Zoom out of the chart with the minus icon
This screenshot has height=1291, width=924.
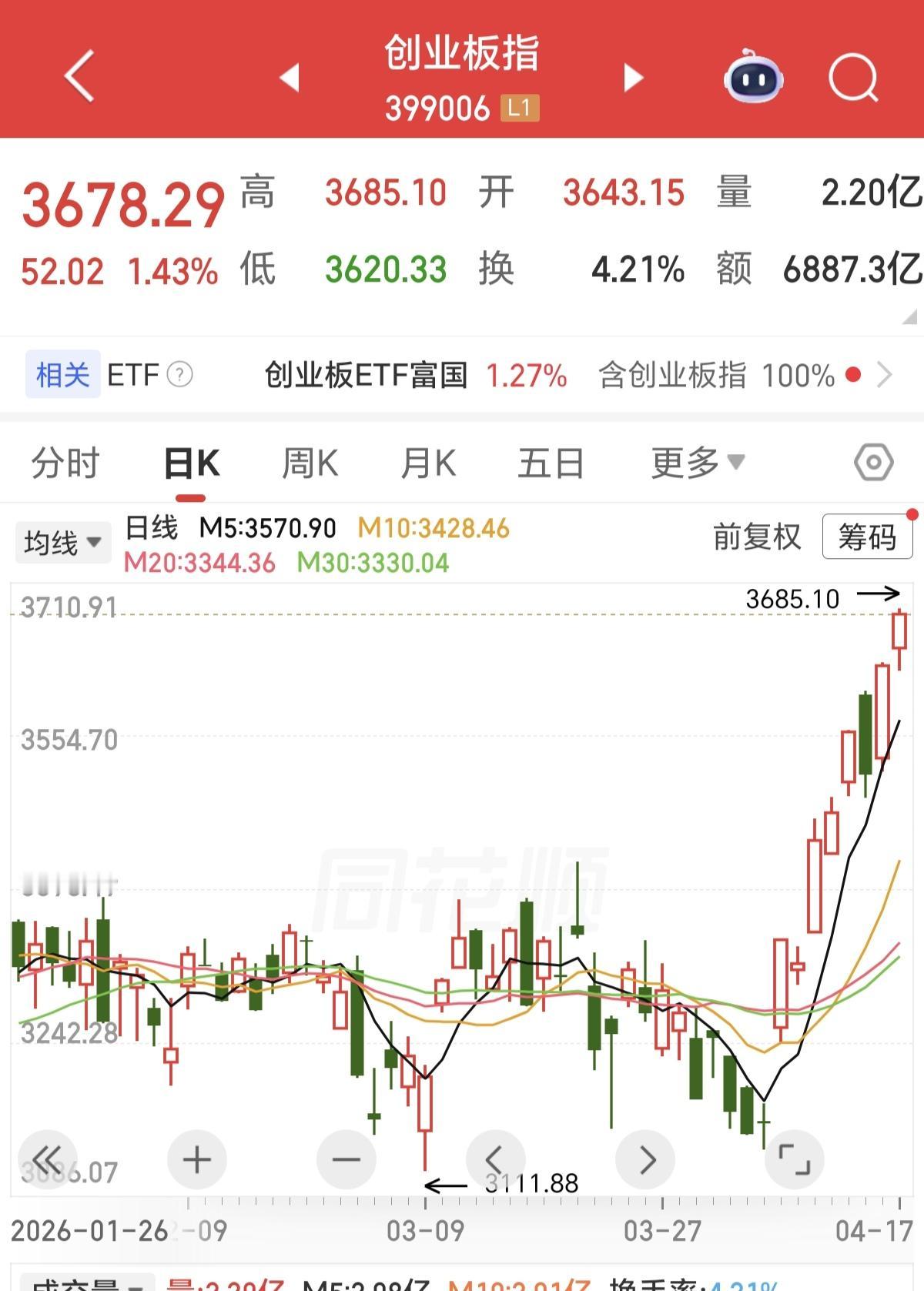[346, 1159]
